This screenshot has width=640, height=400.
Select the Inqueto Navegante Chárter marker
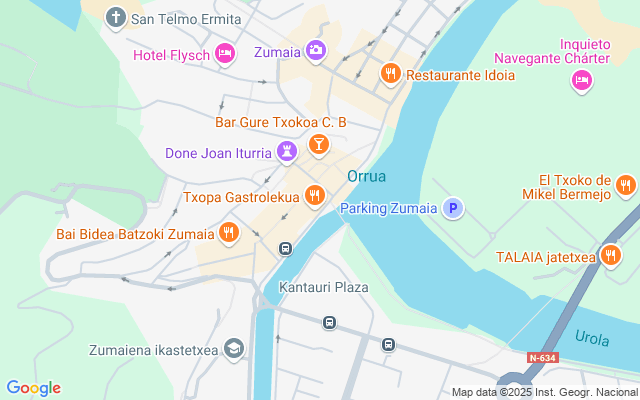point(582,80)
